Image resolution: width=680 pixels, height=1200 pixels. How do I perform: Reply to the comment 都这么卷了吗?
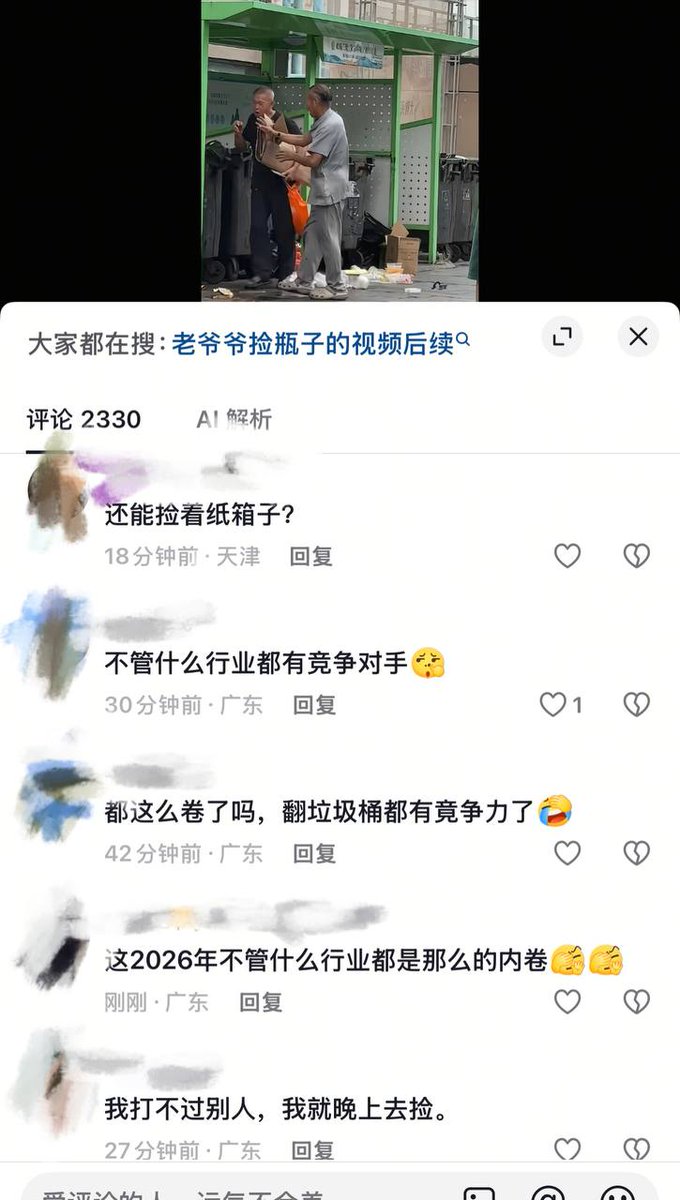click(x=314, y=853)
